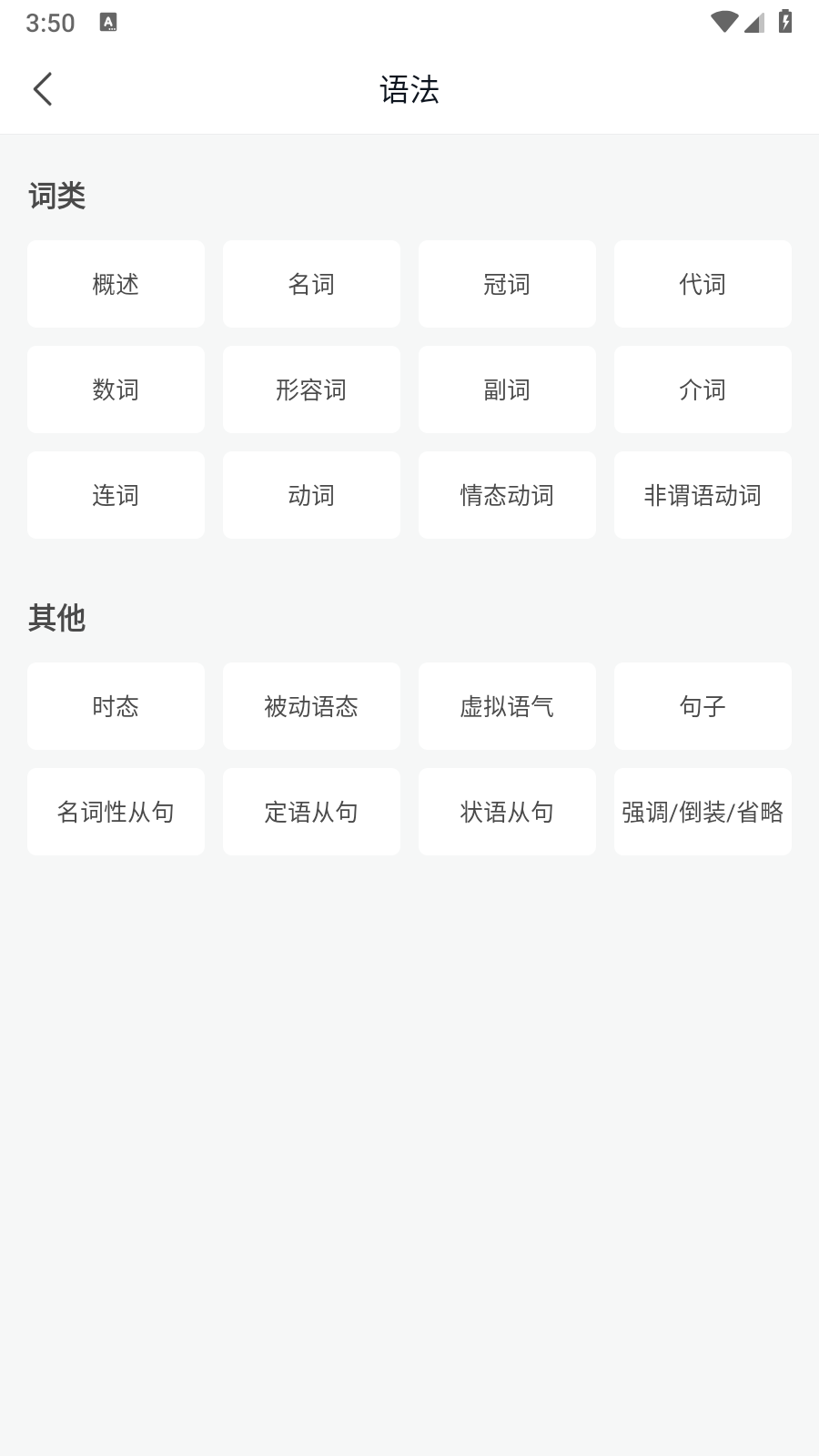Open the 概述 grammar topic
This screenshot has width=819, height=1456.
click(116, 284)
